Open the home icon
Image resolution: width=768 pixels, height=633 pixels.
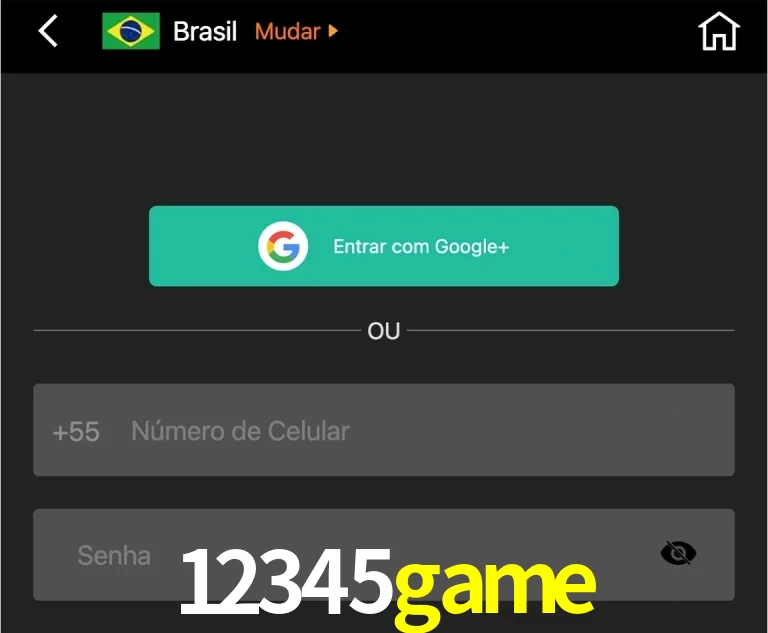point(718,31)
